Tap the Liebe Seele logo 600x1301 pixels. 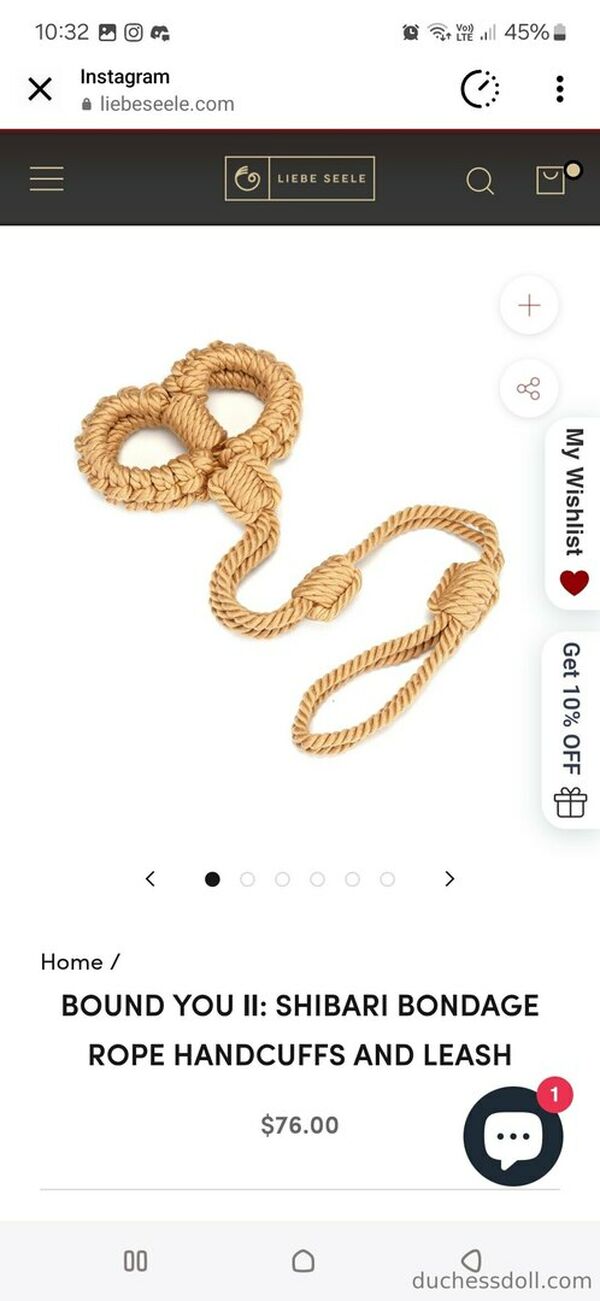[x=300, y=179]
